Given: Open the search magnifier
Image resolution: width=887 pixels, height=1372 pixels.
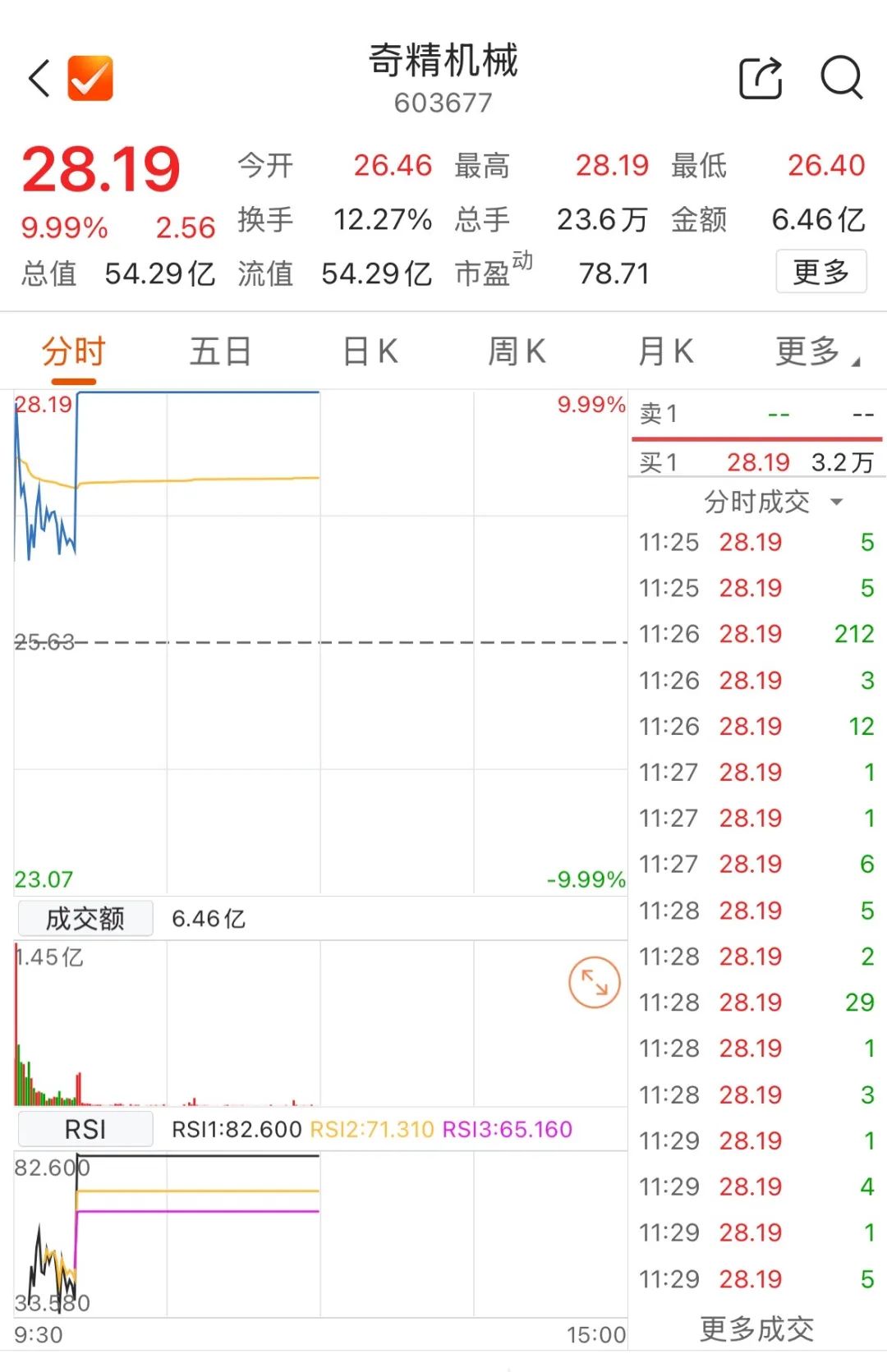Looking at the screenshot, I should tap(841, 79).
